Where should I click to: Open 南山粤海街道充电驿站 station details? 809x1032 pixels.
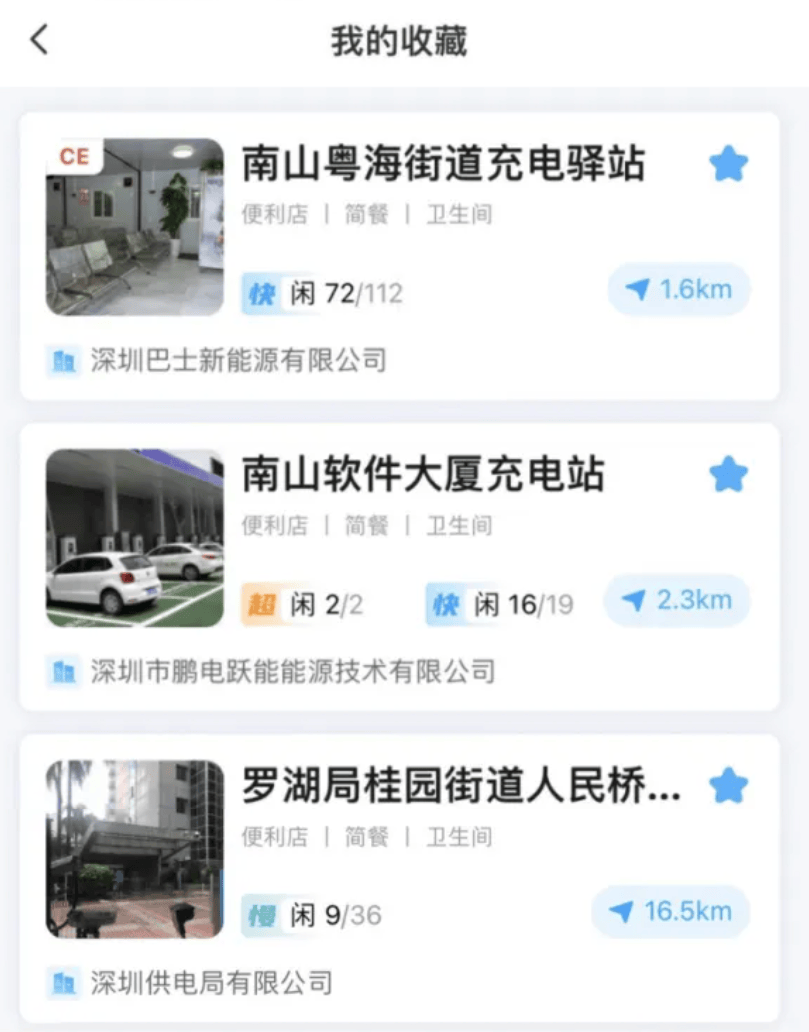[x=443, y=165]
